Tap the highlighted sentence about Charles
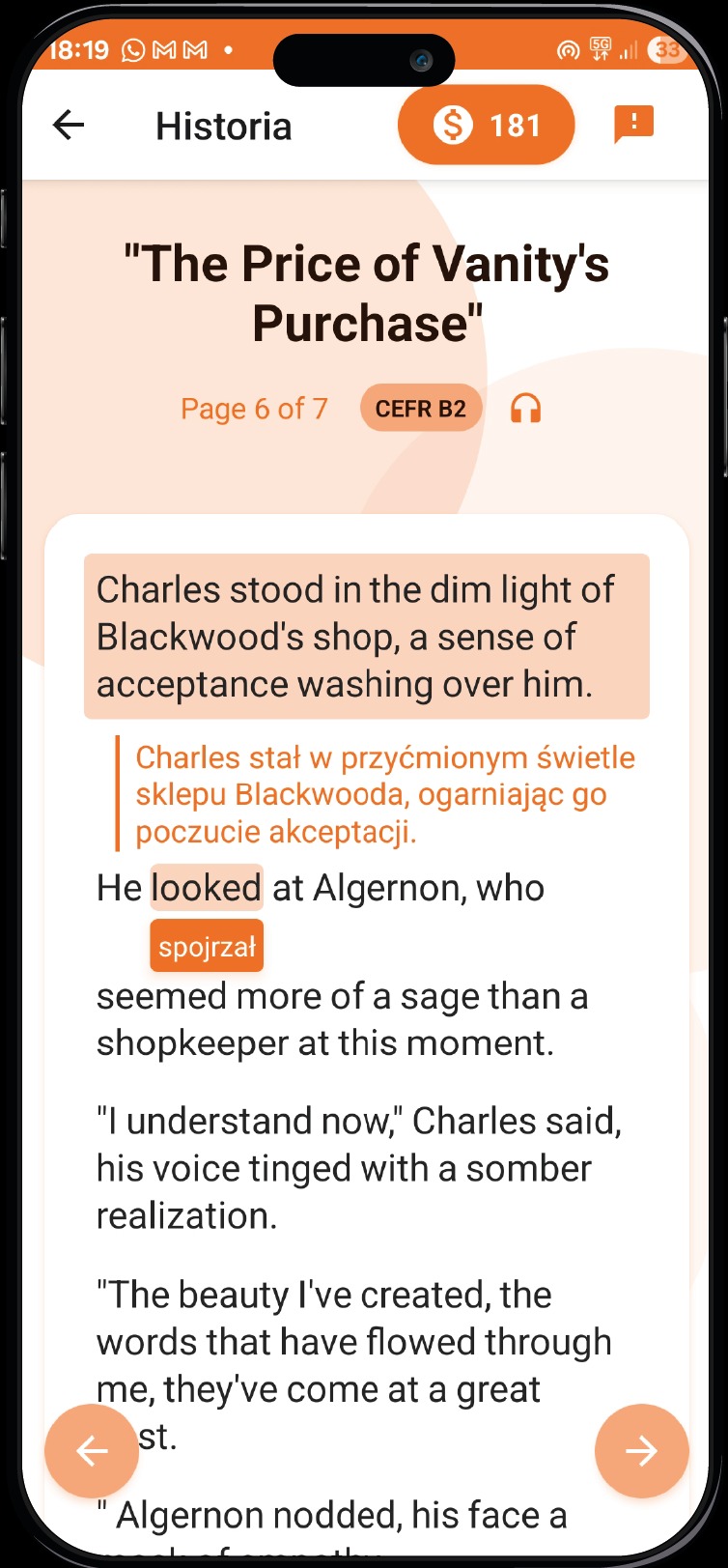This screenshot has height=1568, width=728. coord(366,637)
